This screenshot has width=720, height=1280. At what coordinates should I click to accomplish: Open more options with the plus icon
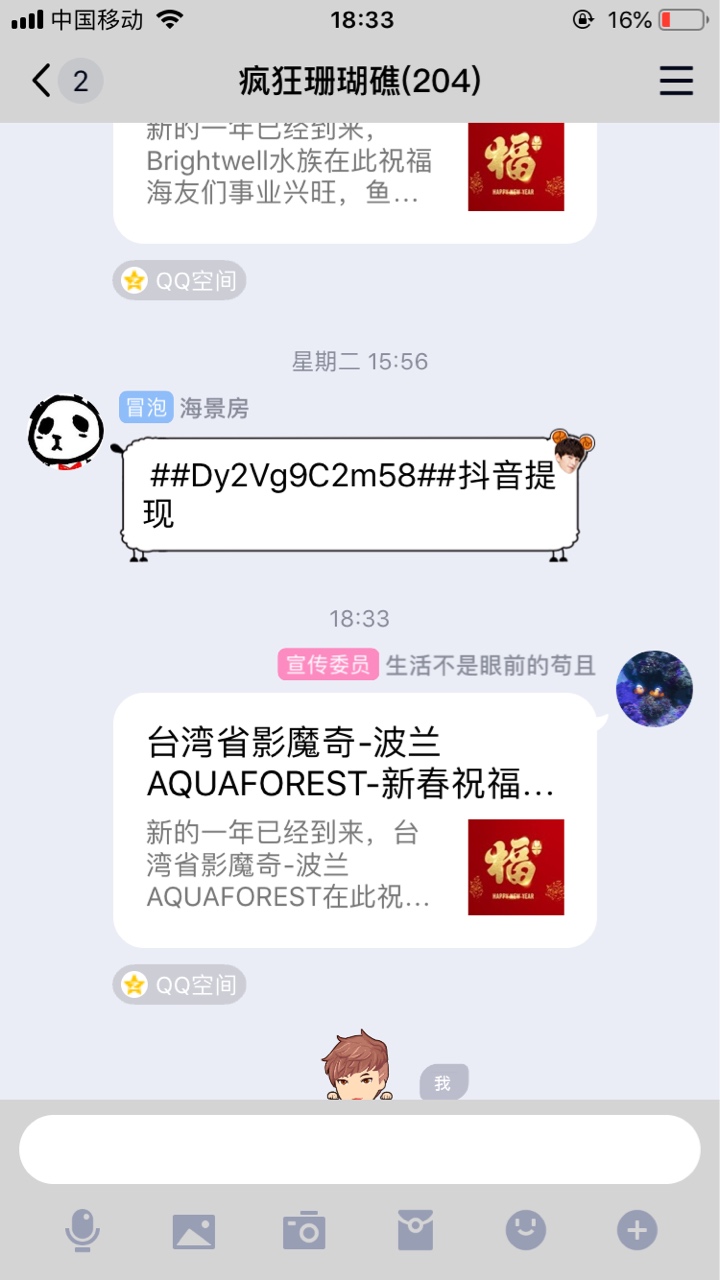(x=637, y=1230)
